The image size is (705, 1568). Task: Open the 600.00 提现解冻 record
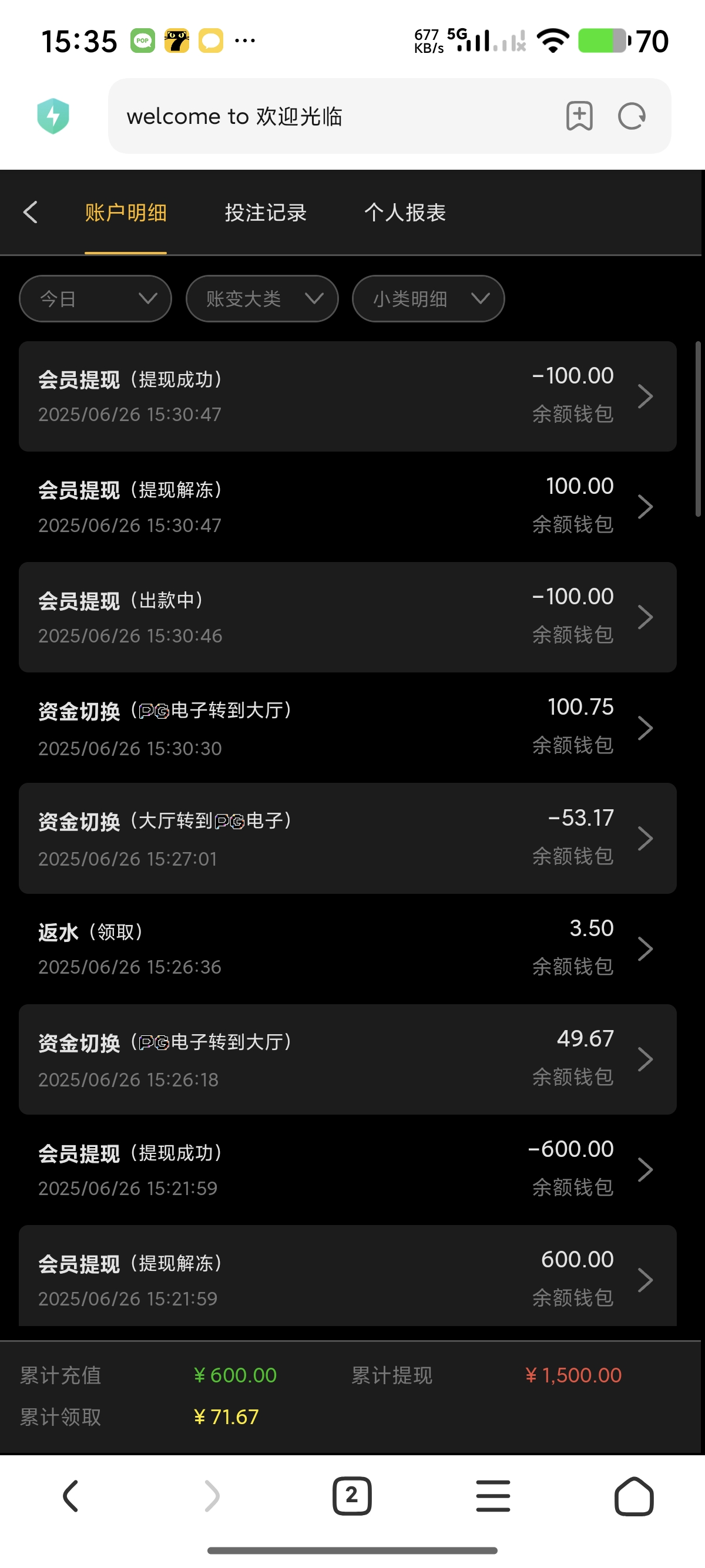coord(347,1278)
